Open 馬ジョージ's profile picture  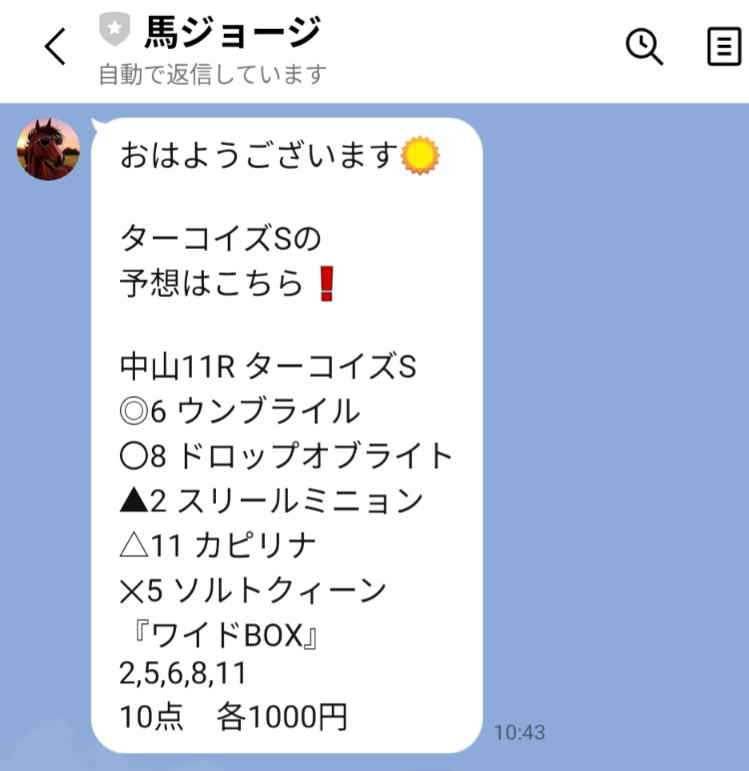point(48,150)
